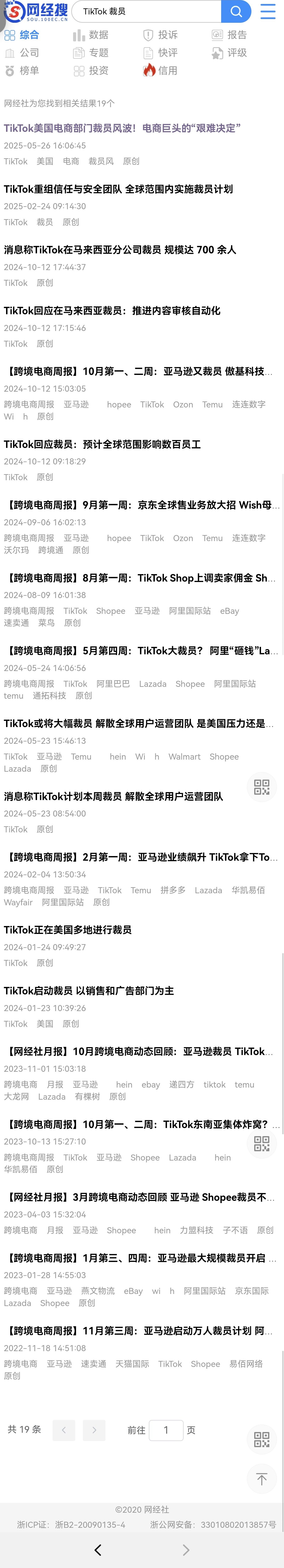The image size is (284, 1568).
Task: Go to next results page arrow
Action: click(x=94, y=1430)
